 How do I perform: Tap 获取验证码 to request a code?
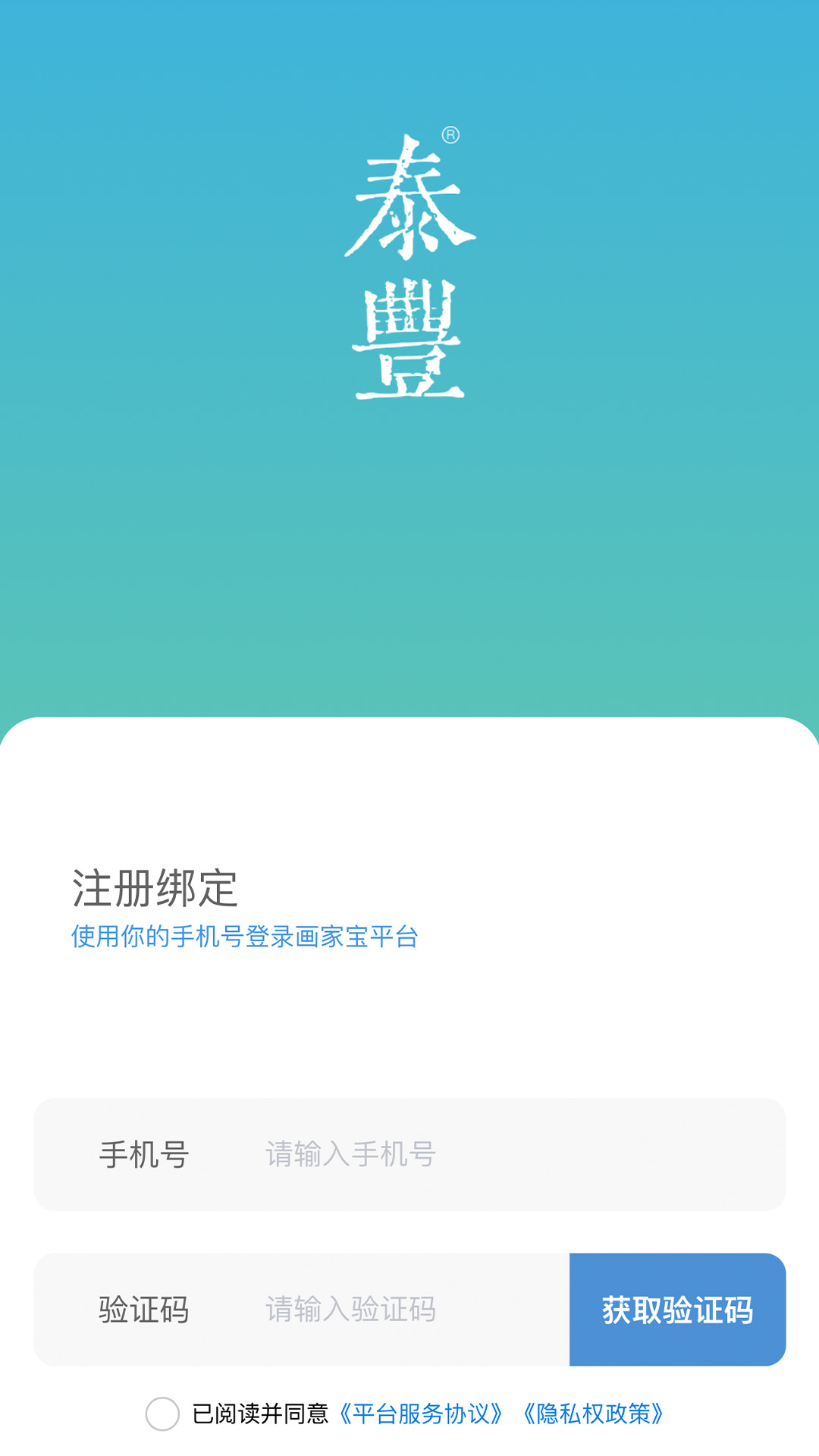tap(677, 1310)
